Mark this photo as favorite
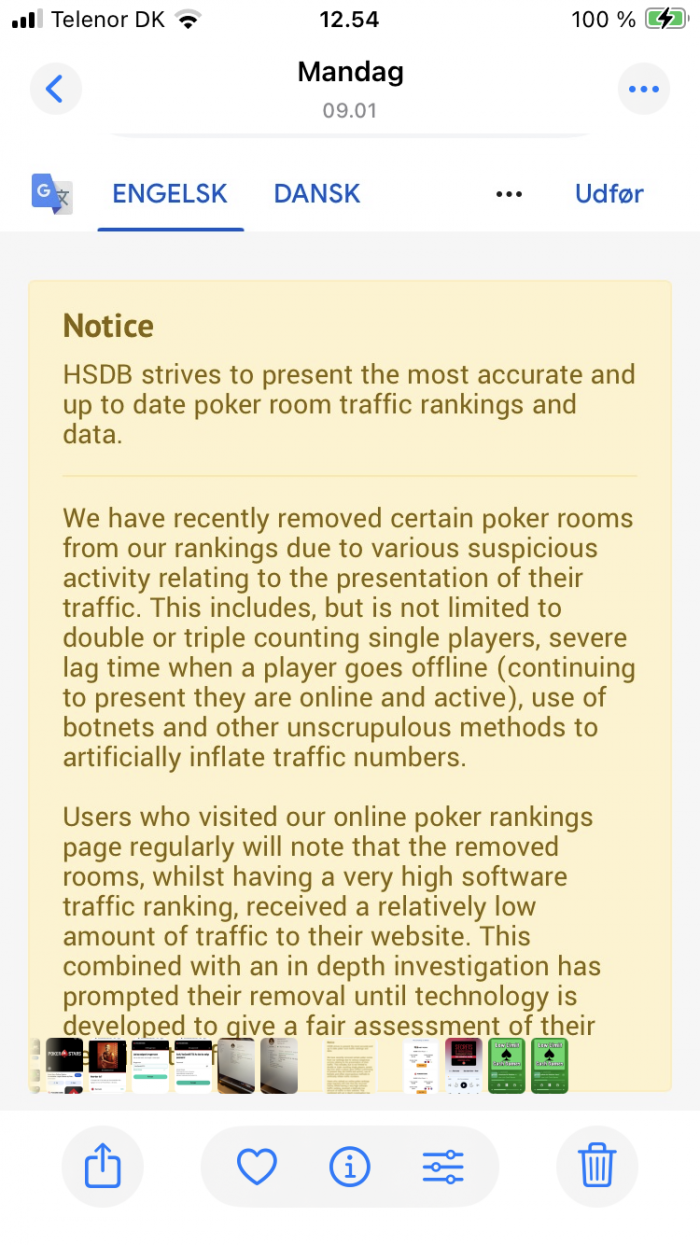700x1245 pixels. pyautogui.click(x=257, y=1166)
